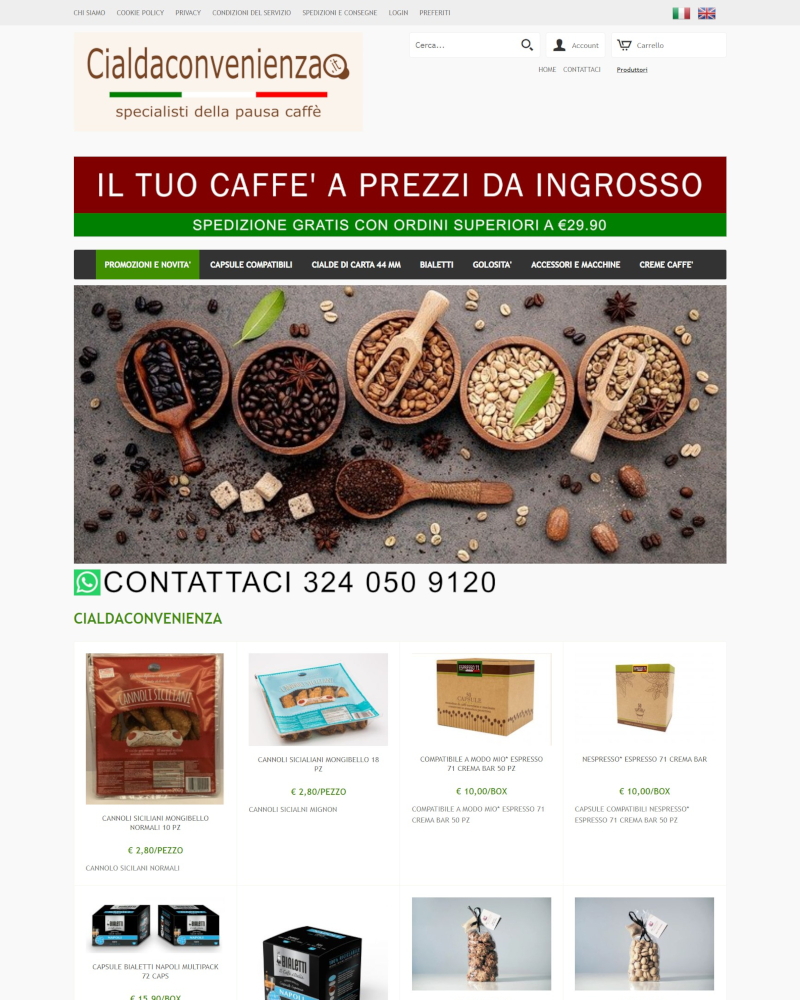Tap the Login link
This screenshot has height=1000, width=800.
pyautogui.click(x=398, y=13)
